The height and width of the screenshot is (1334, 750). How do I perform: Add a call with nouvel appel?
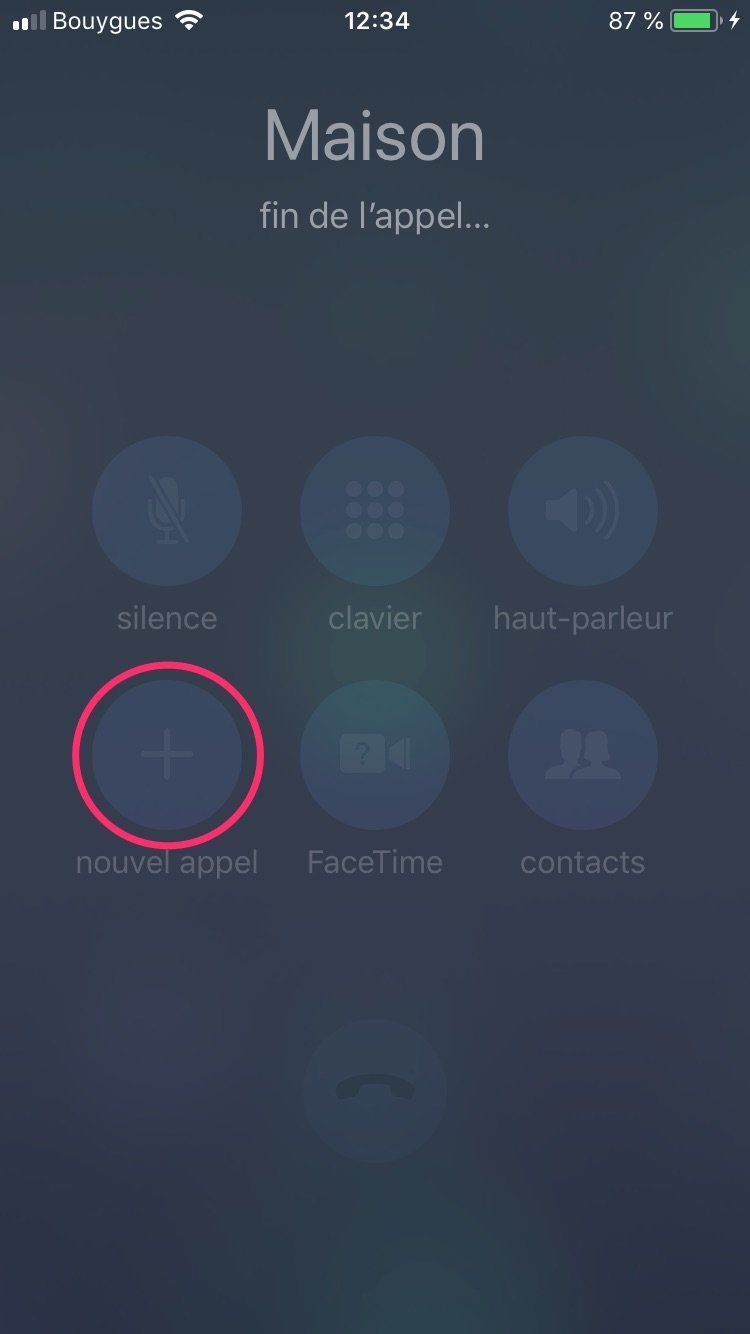tap(167, 756)
